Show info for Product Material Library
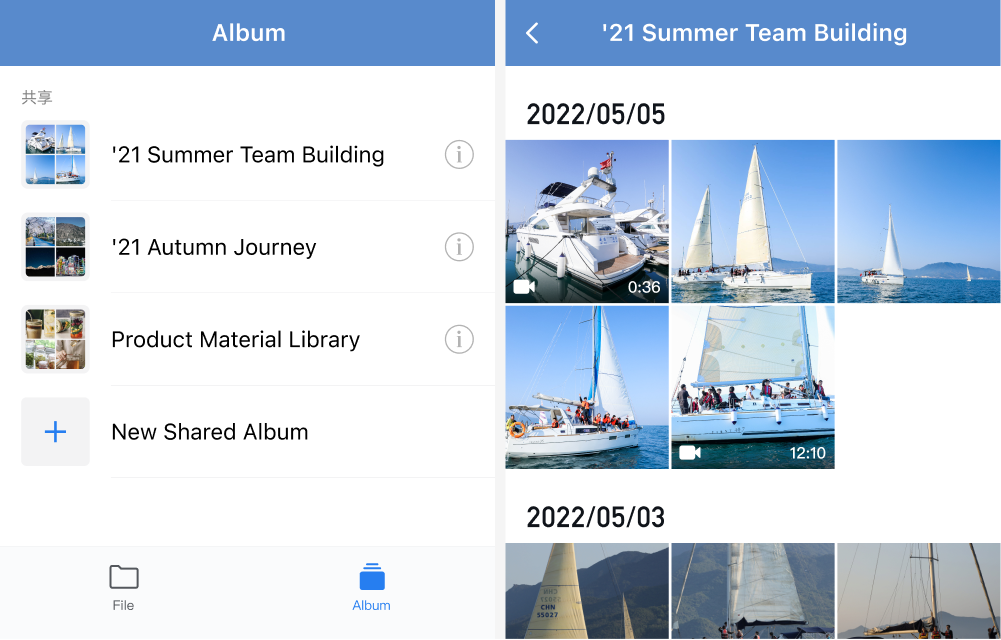 pos(459,340)
